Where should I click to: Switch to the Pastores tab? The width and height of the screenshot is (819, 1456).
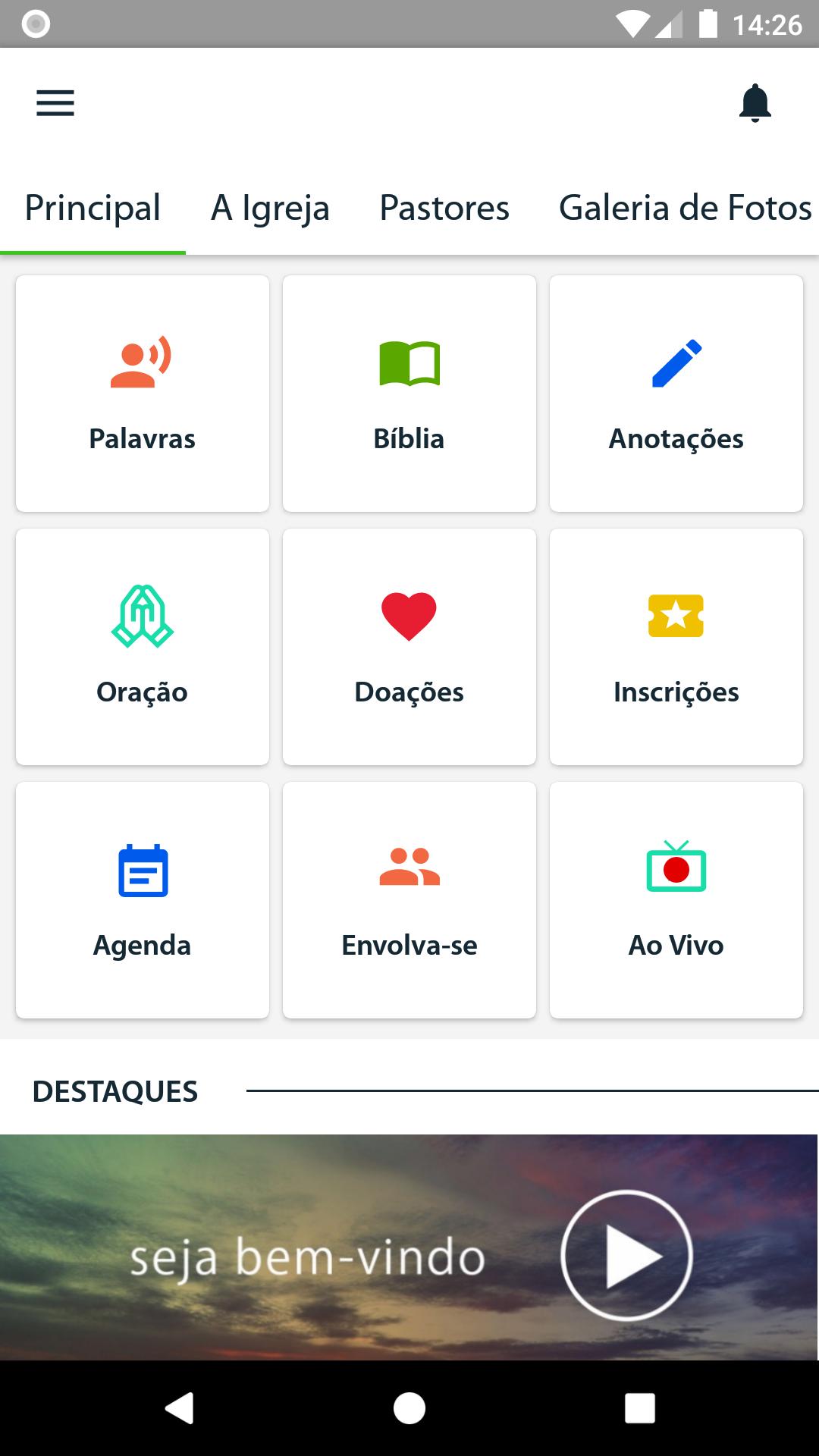coord(444,208)
